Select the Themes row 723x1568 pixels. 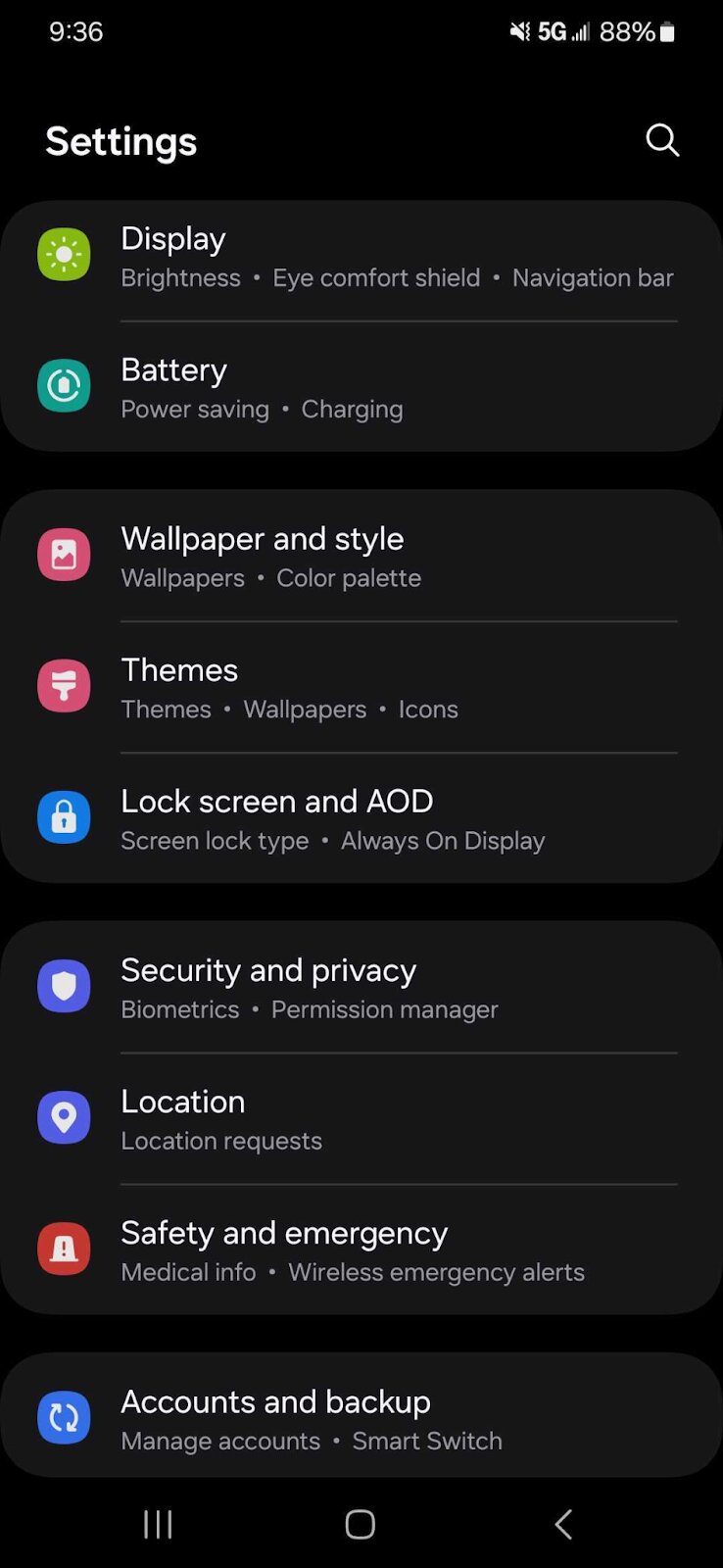point(361,688)
